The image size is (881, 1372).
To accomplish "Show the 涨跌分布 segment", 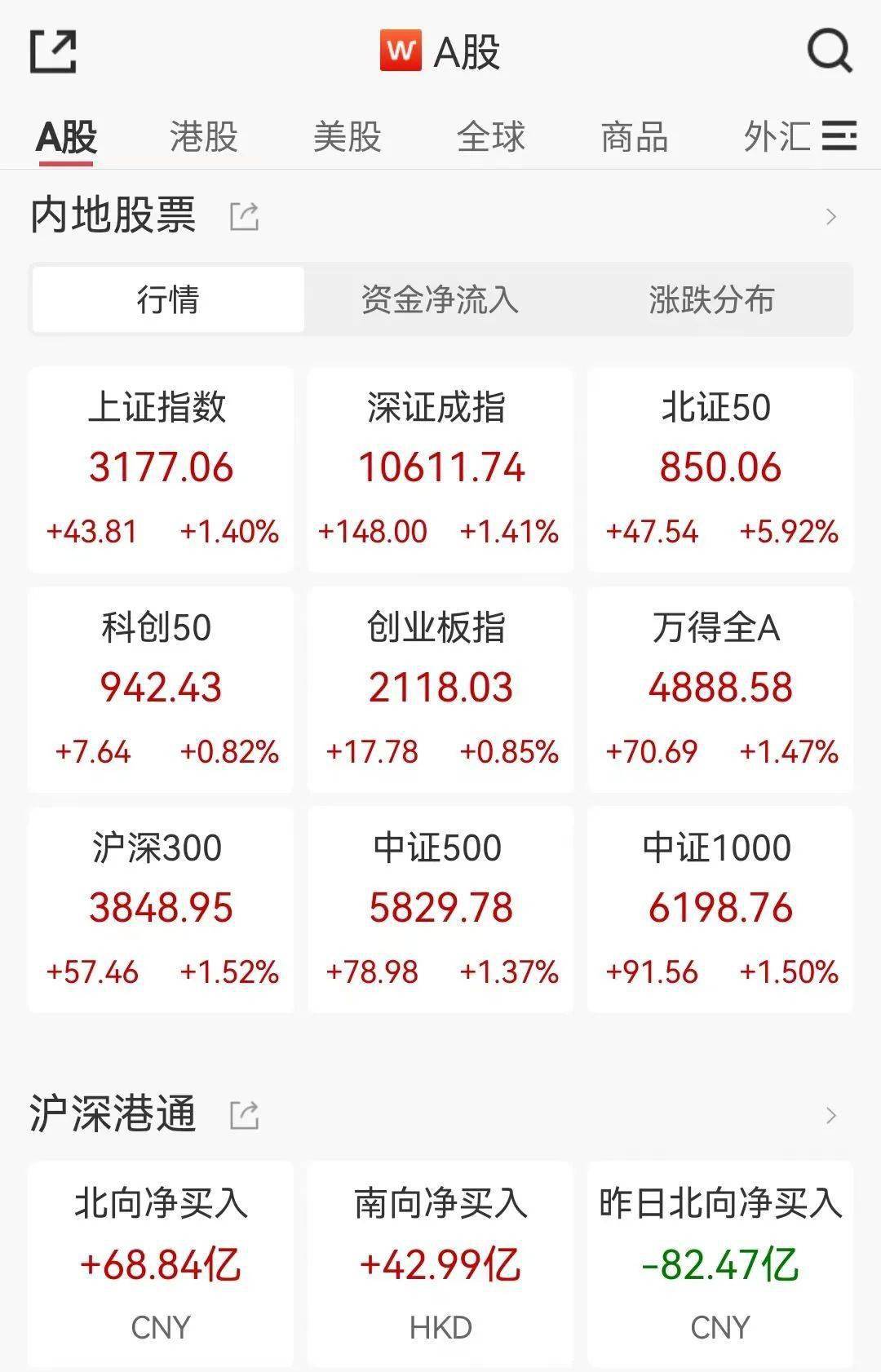I will click(x=711, y=299).
